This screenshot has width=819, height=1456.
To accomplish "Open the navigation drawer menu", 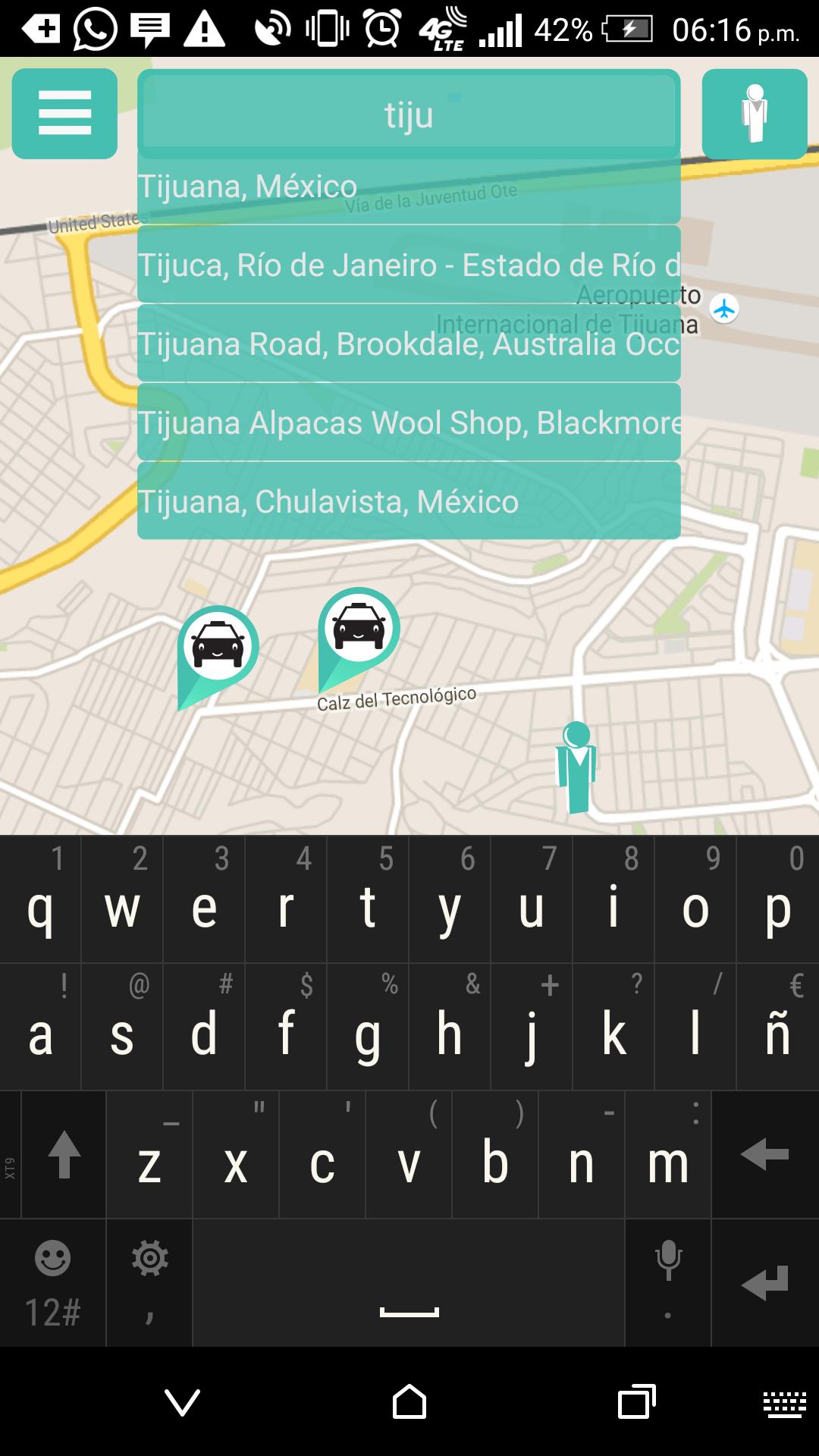I will (64, 114).
